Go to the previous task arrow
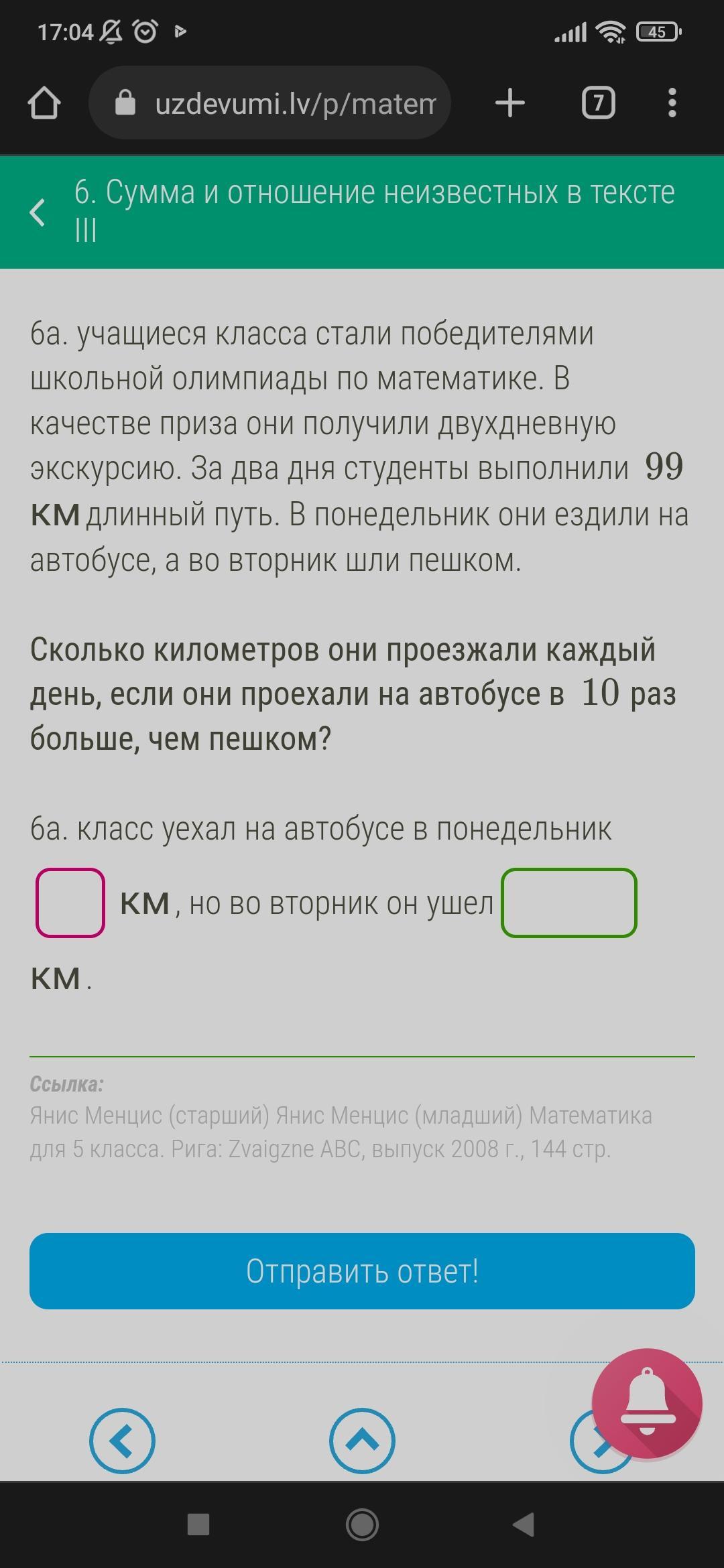Screen dimensions: 724x1568 [x=122, y=1441]
